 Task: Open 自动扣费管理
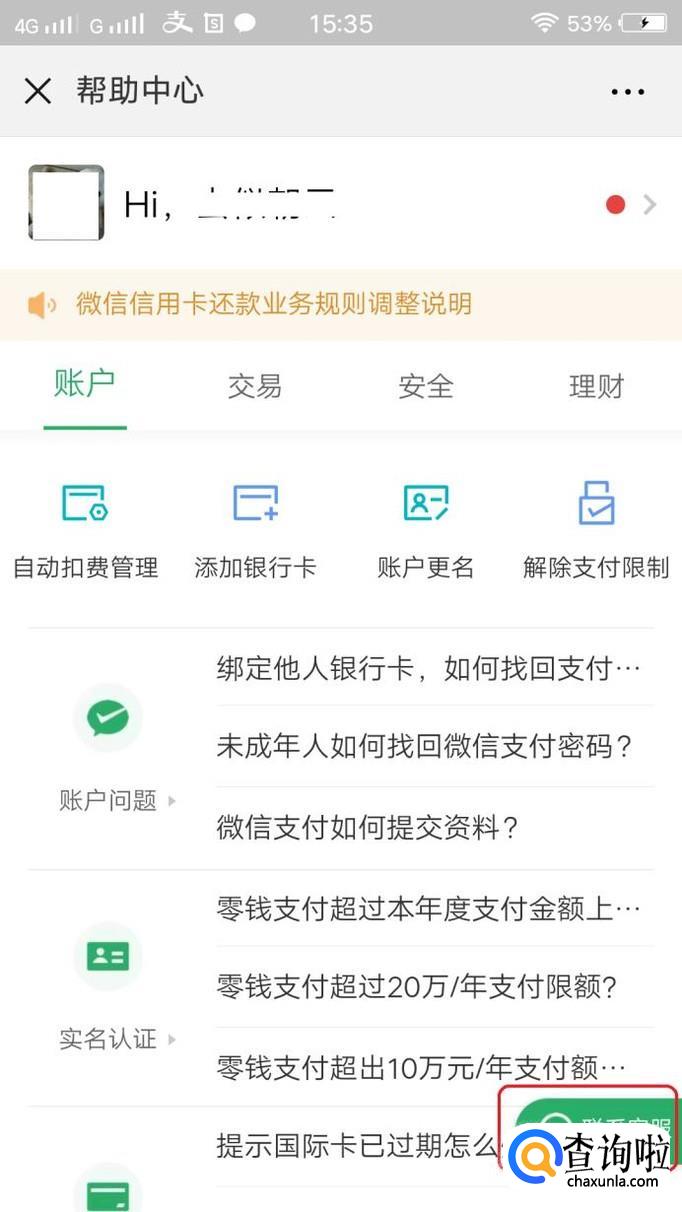pyautogui.click(x=85, y=530)
